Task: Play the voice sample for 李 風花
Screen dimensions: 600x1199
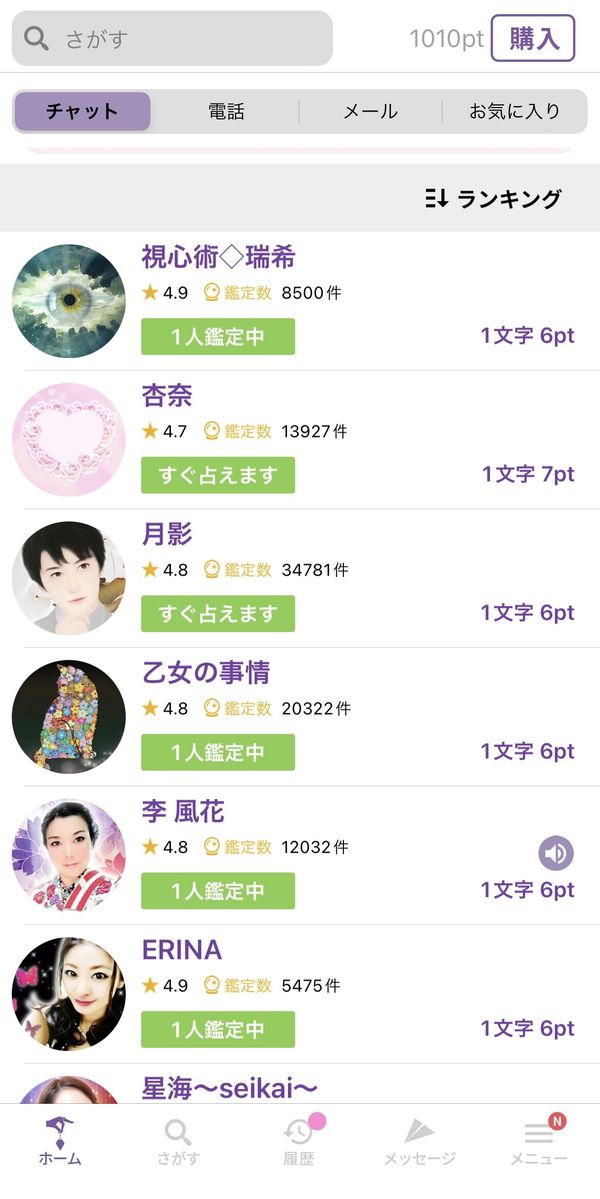Action: (556, 853)
